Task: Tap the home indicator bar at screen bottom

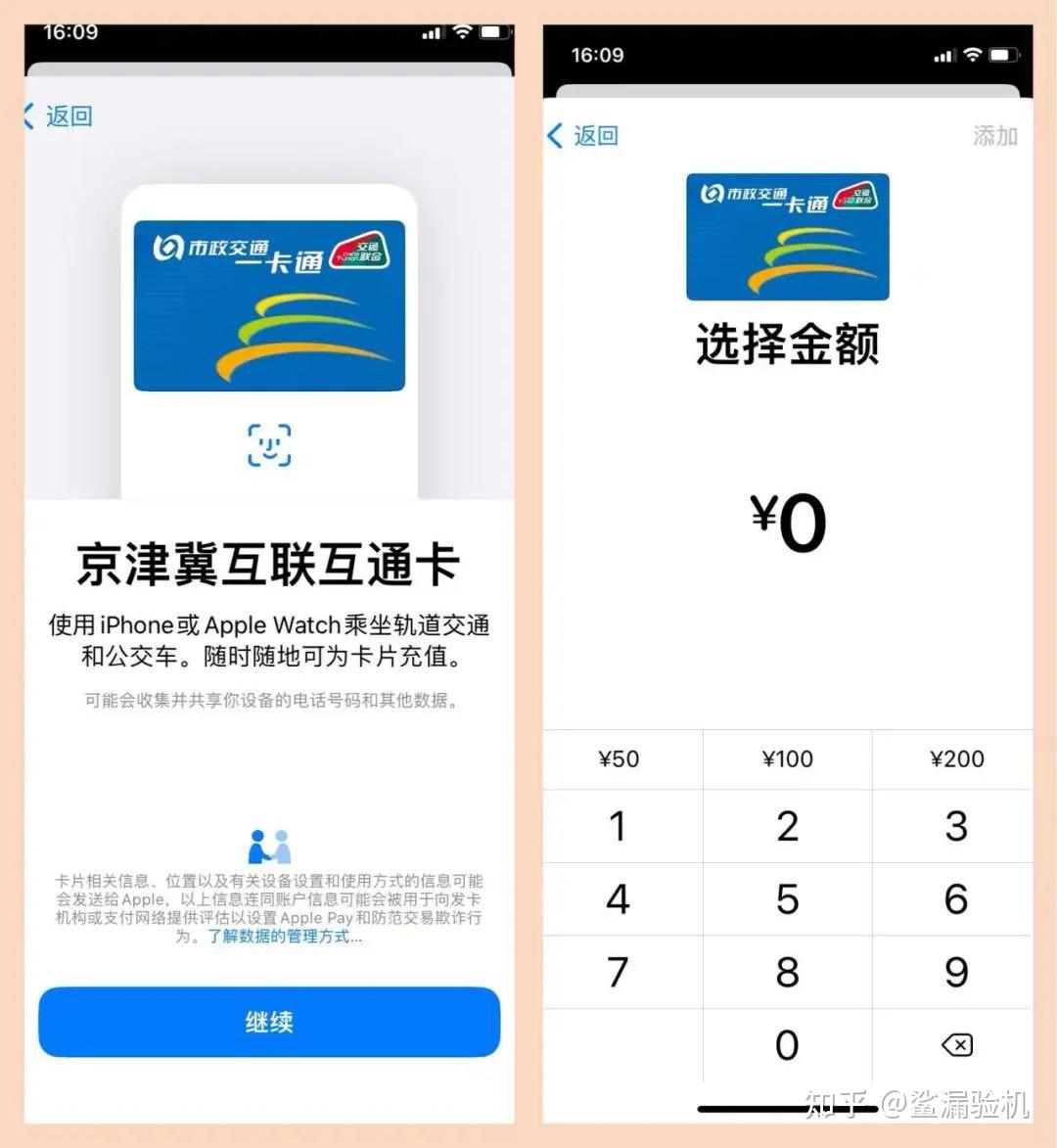Action: click(787, 1107)
